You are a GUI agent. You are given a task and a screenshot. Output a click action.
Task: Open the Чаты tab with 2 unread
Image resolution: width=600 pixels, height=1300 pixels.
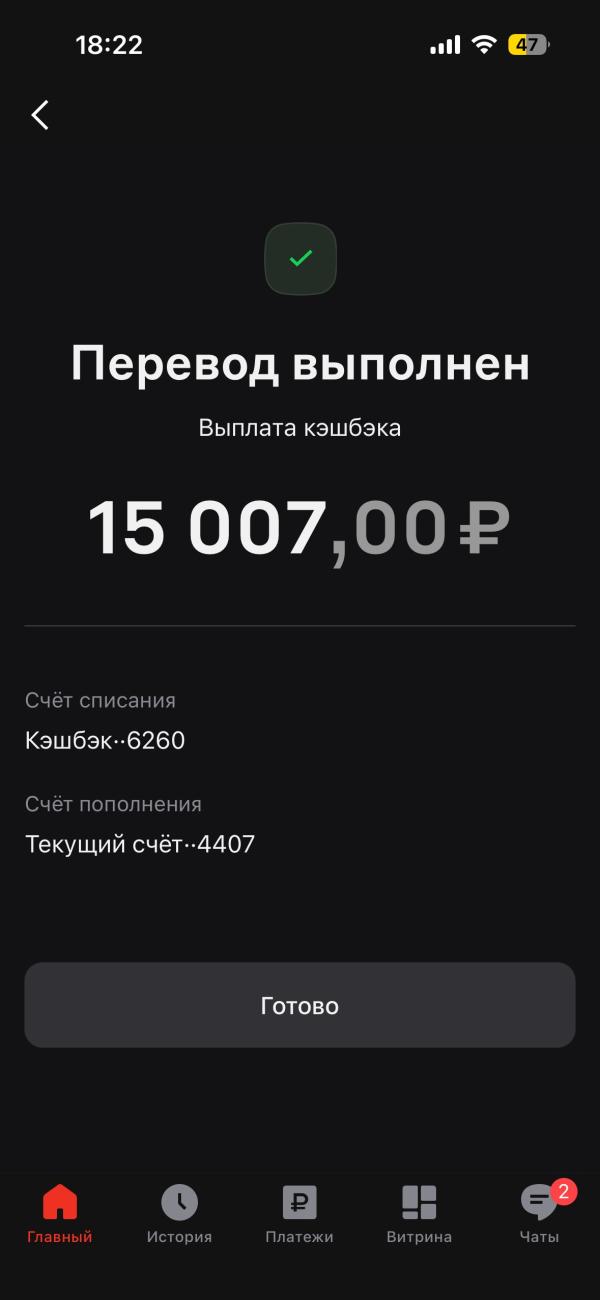coord(540,1214)
